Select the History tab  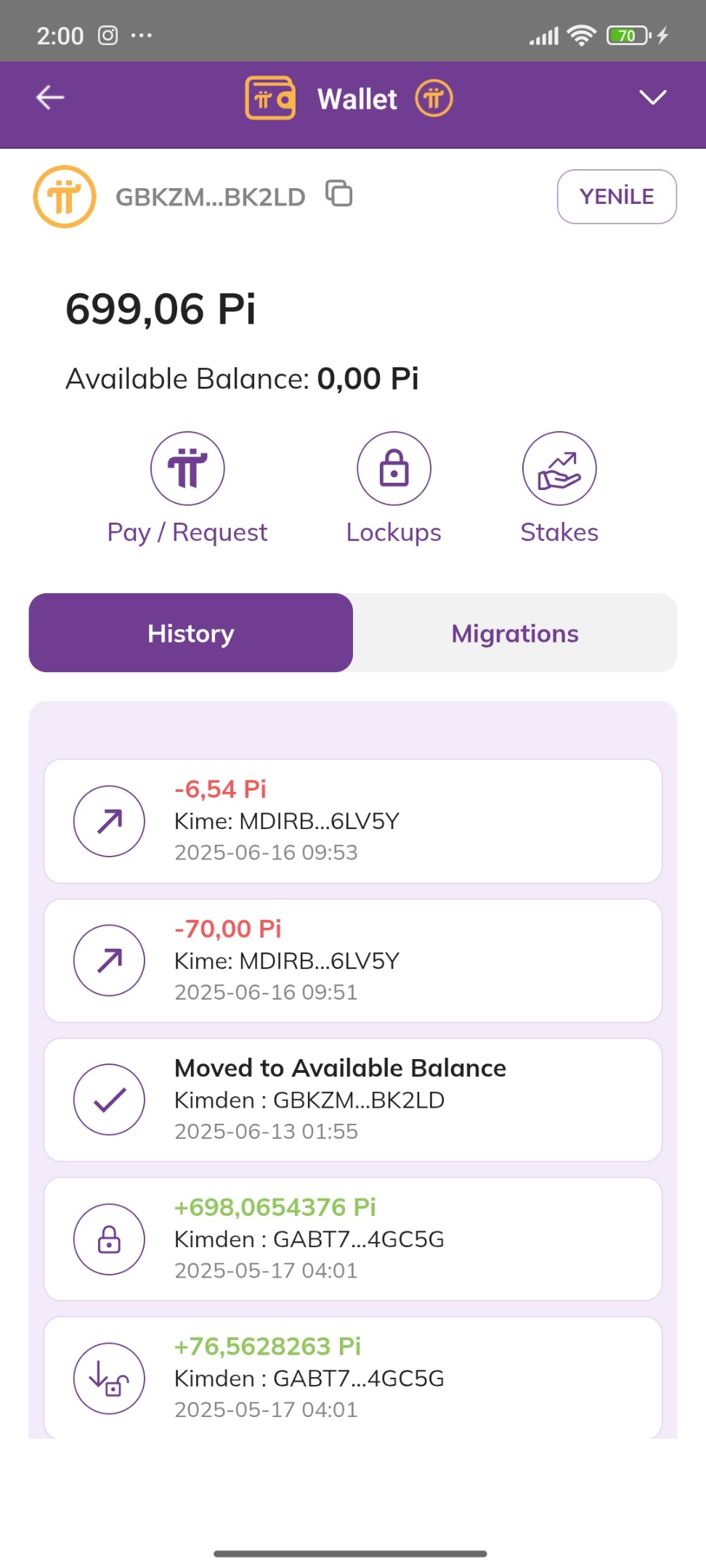(191, 633)
